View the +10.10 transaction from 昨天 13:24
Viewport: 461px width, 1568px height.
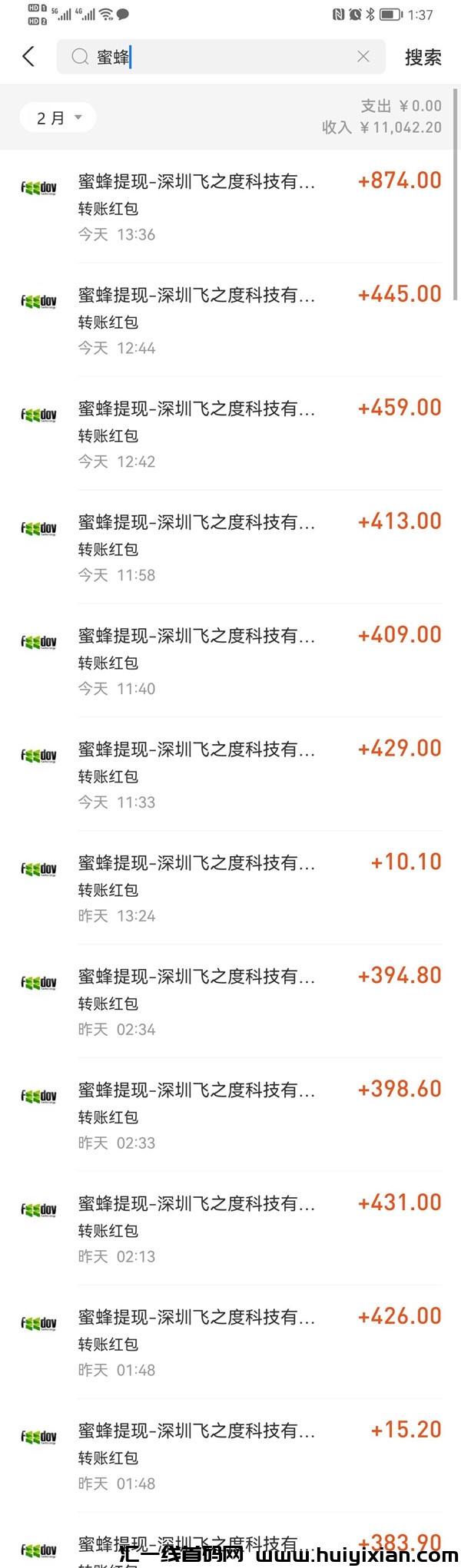(230, 888)
